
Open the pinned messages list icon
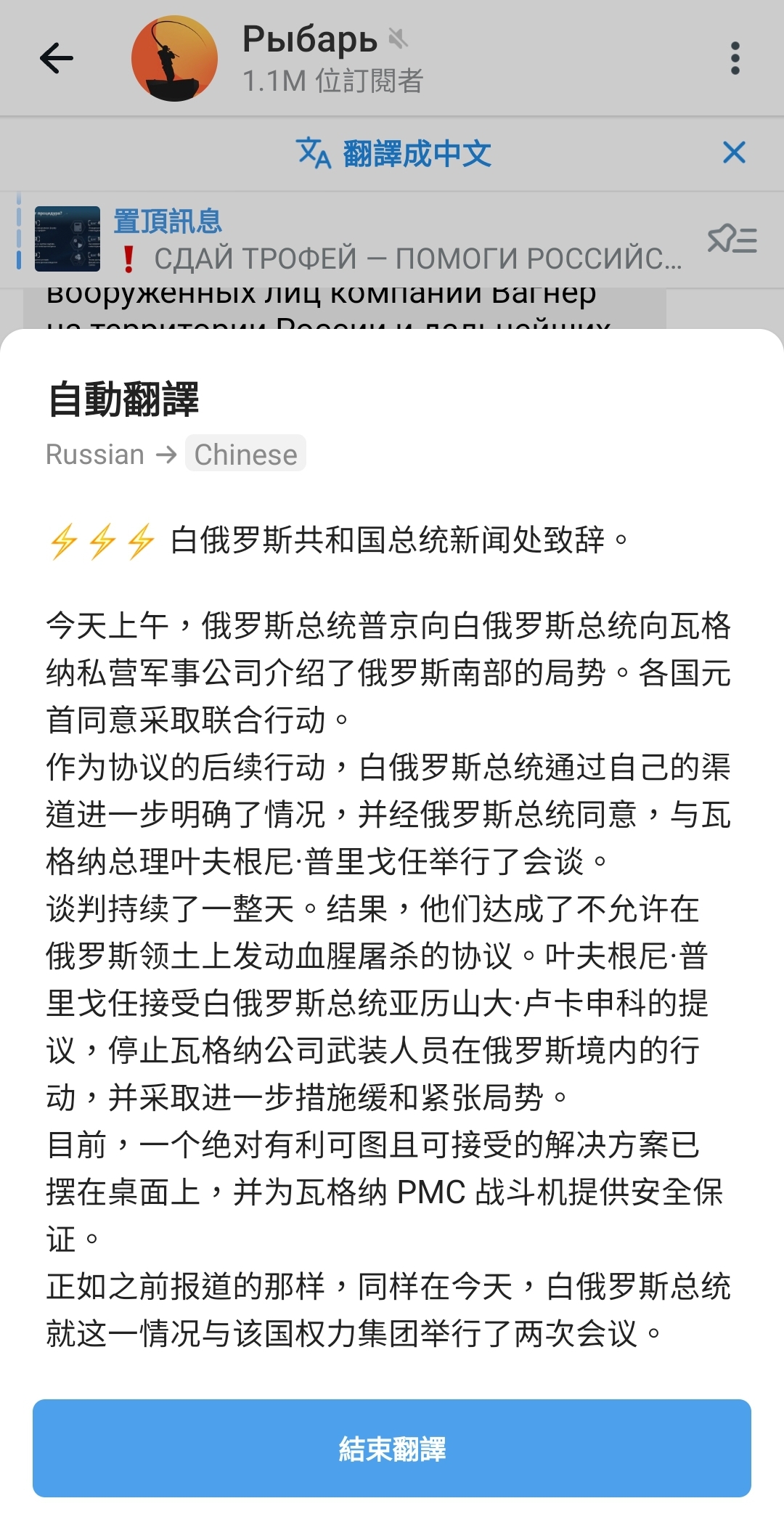coord(732,239)
